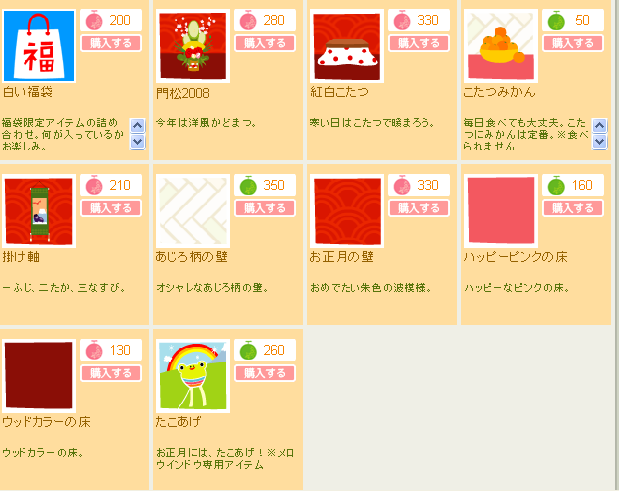This screenshot has width=619, height=491.
Task: Tap 購入する for 紅白こたつ
Action: [418, 43]
